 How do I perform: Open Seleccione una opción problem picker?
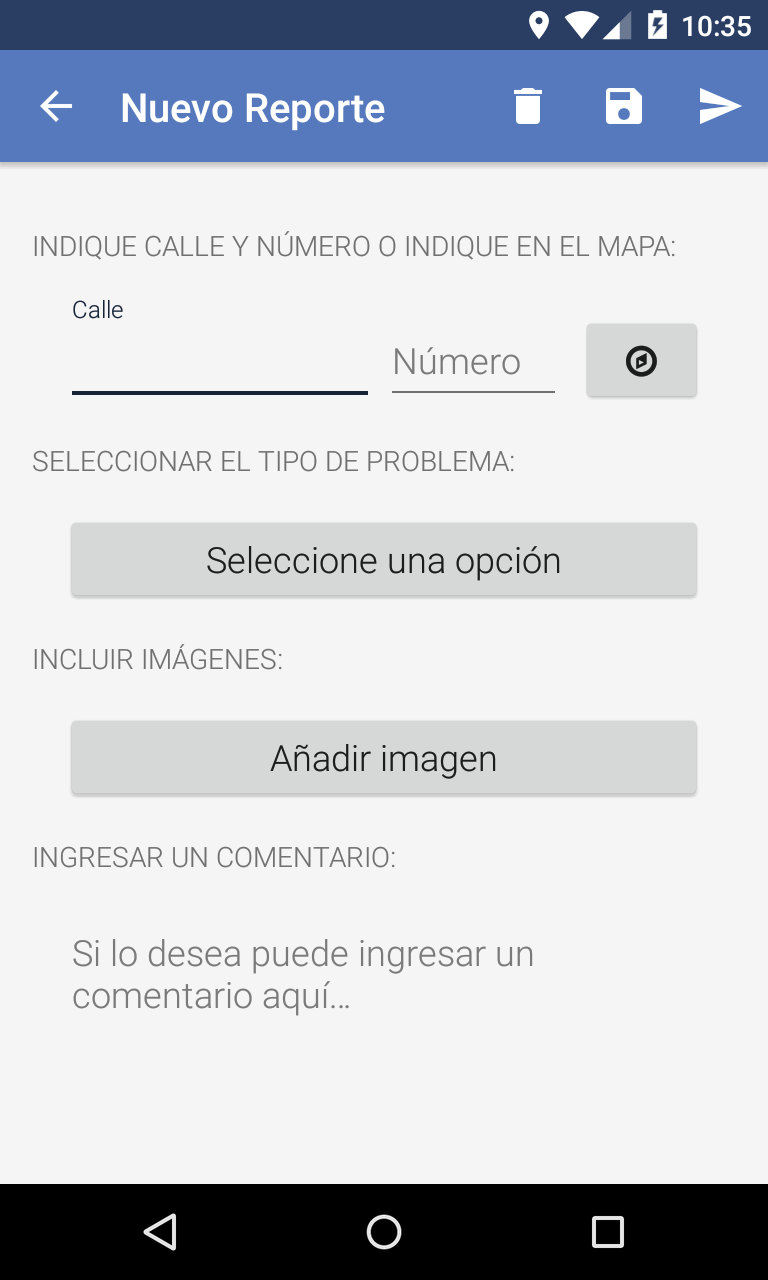point(384,560)
